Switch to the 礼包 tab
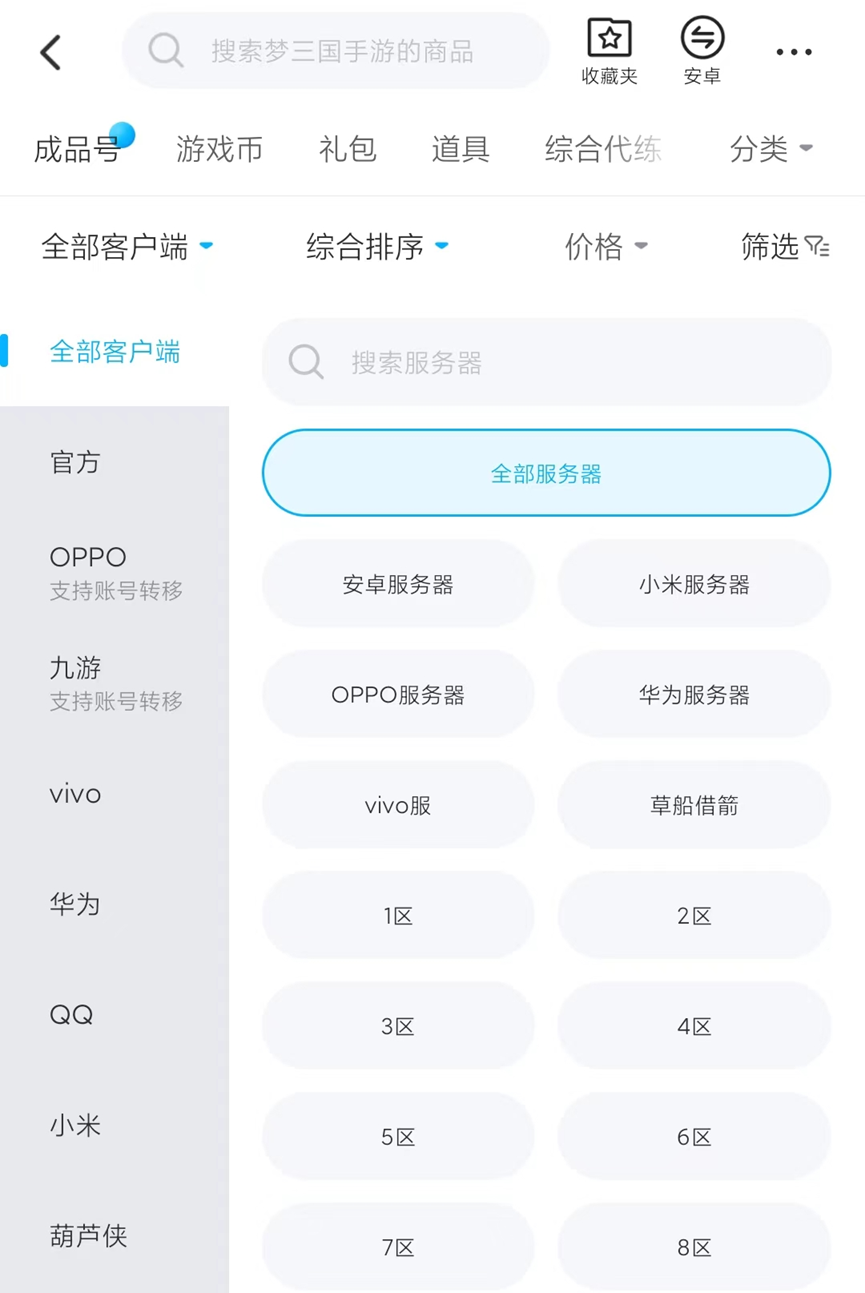Screen dimensions: 865x1293 click(347, 149)
